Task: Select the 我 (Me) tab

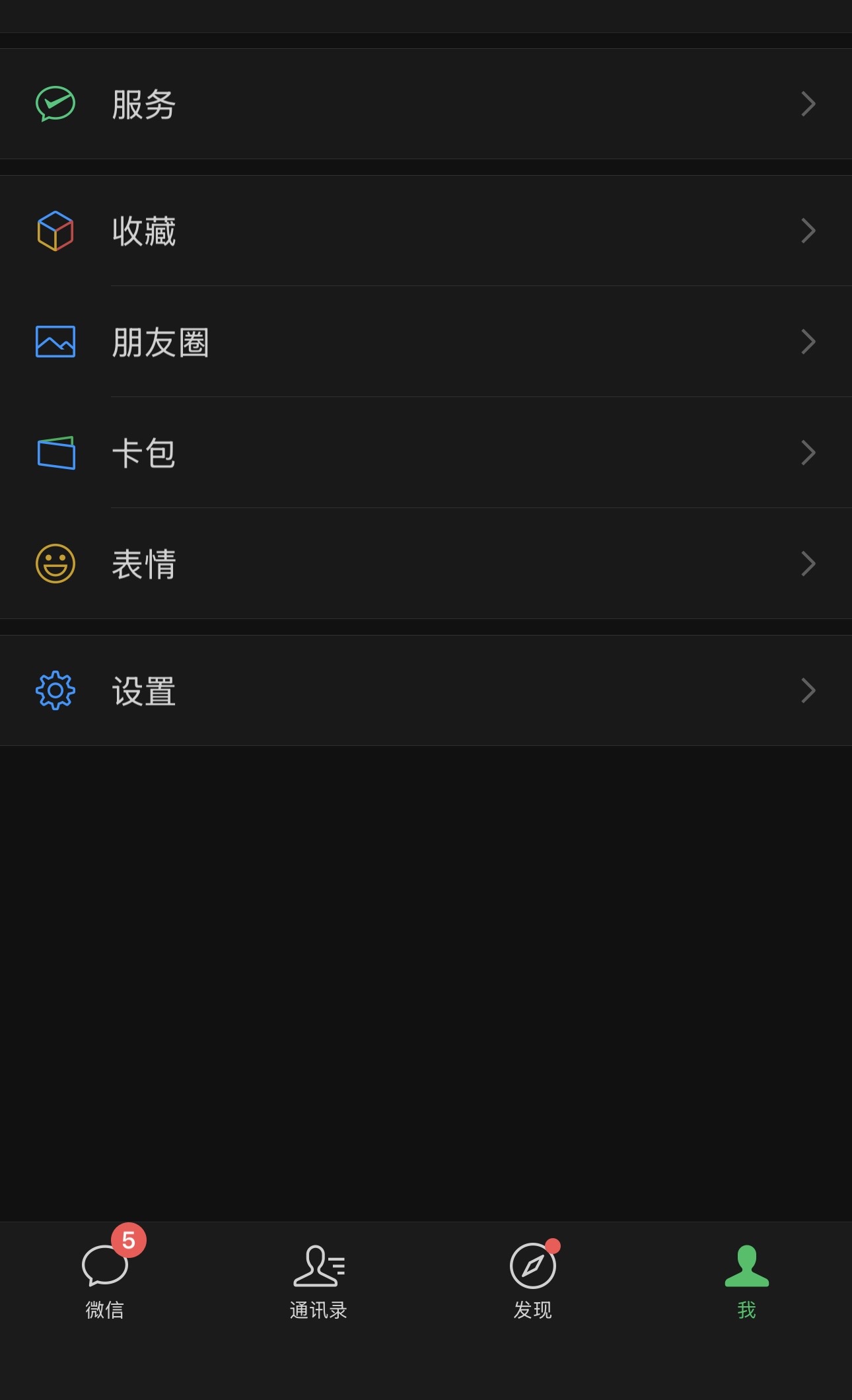Action: click(x=746, y=1280)
